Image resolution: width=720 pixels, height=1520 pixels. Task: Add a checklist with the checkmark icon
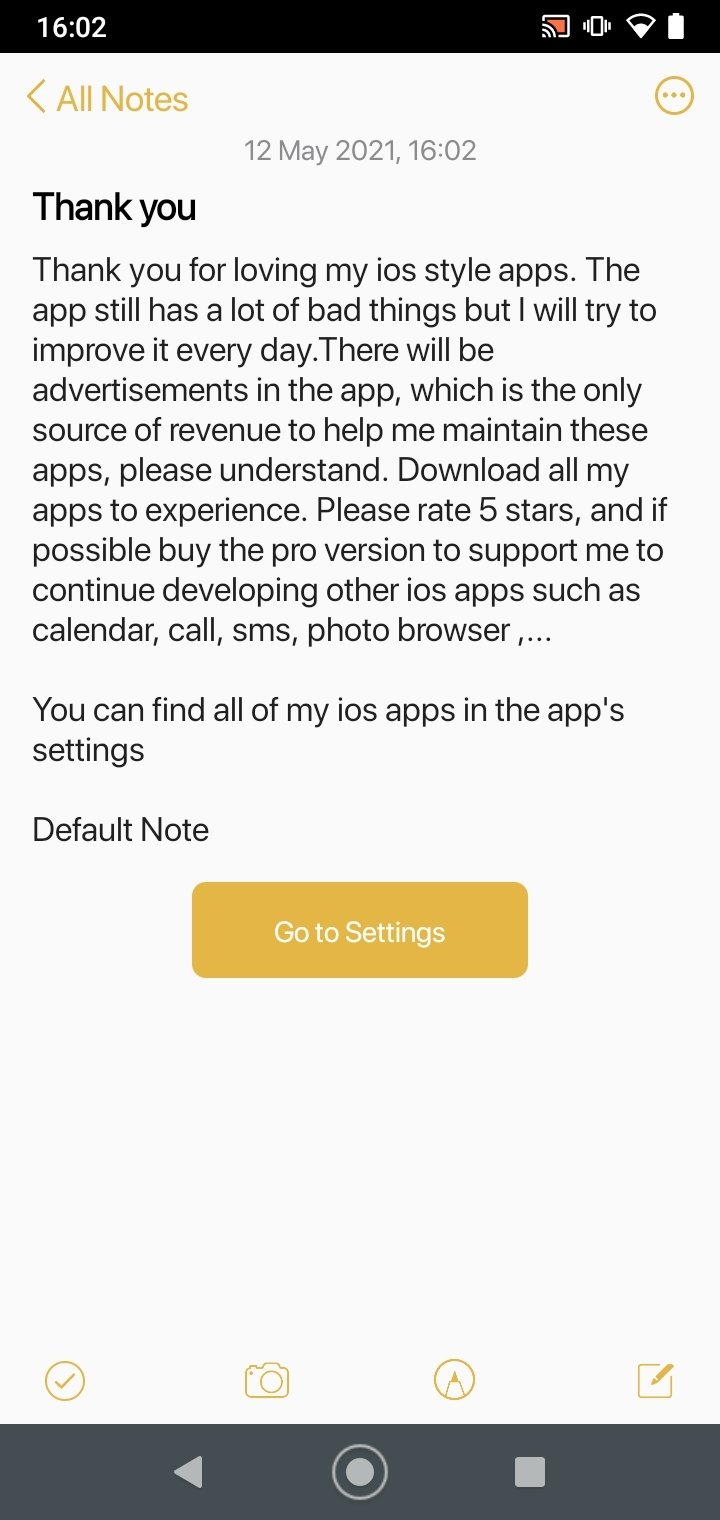(65, 1381)
